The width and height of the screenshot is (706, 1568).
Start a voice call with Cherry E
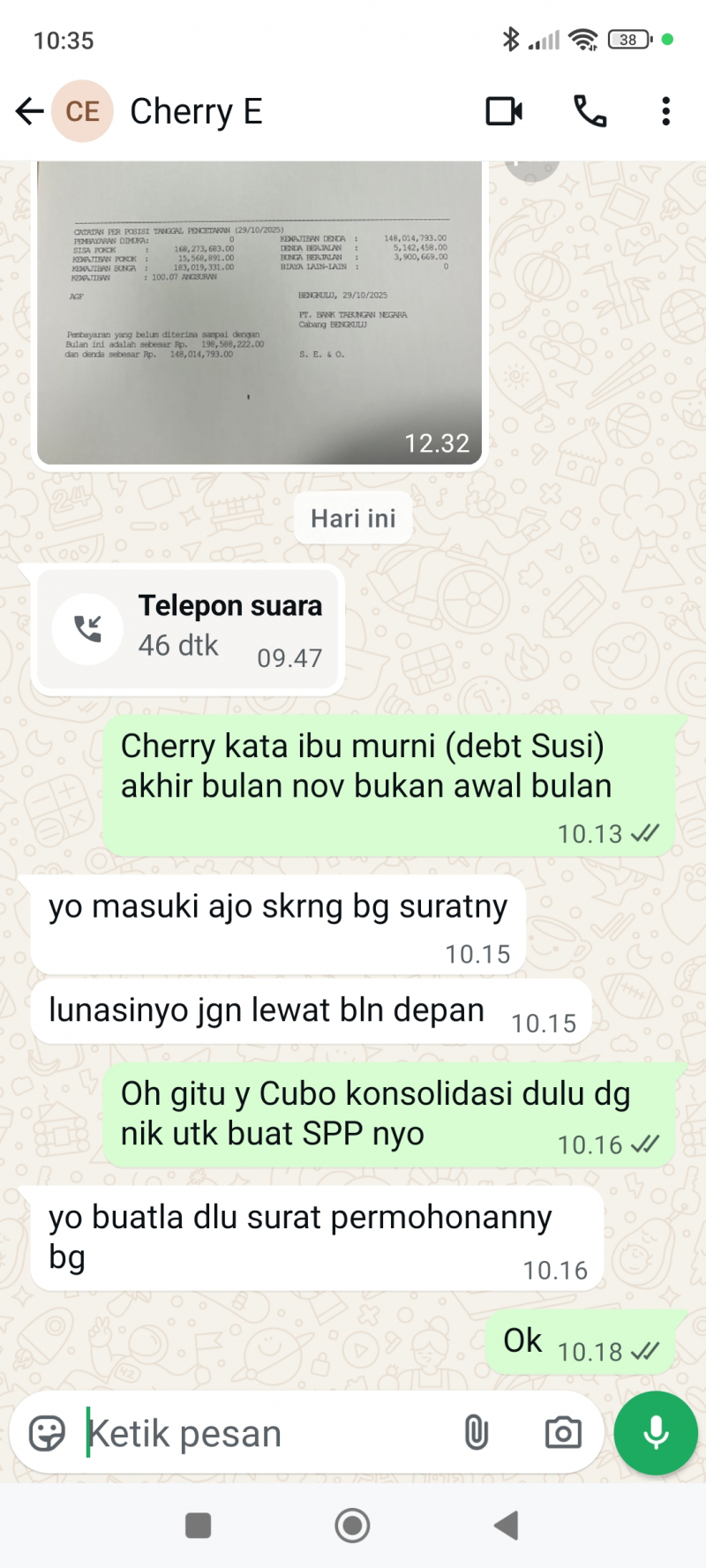point(590,111)
